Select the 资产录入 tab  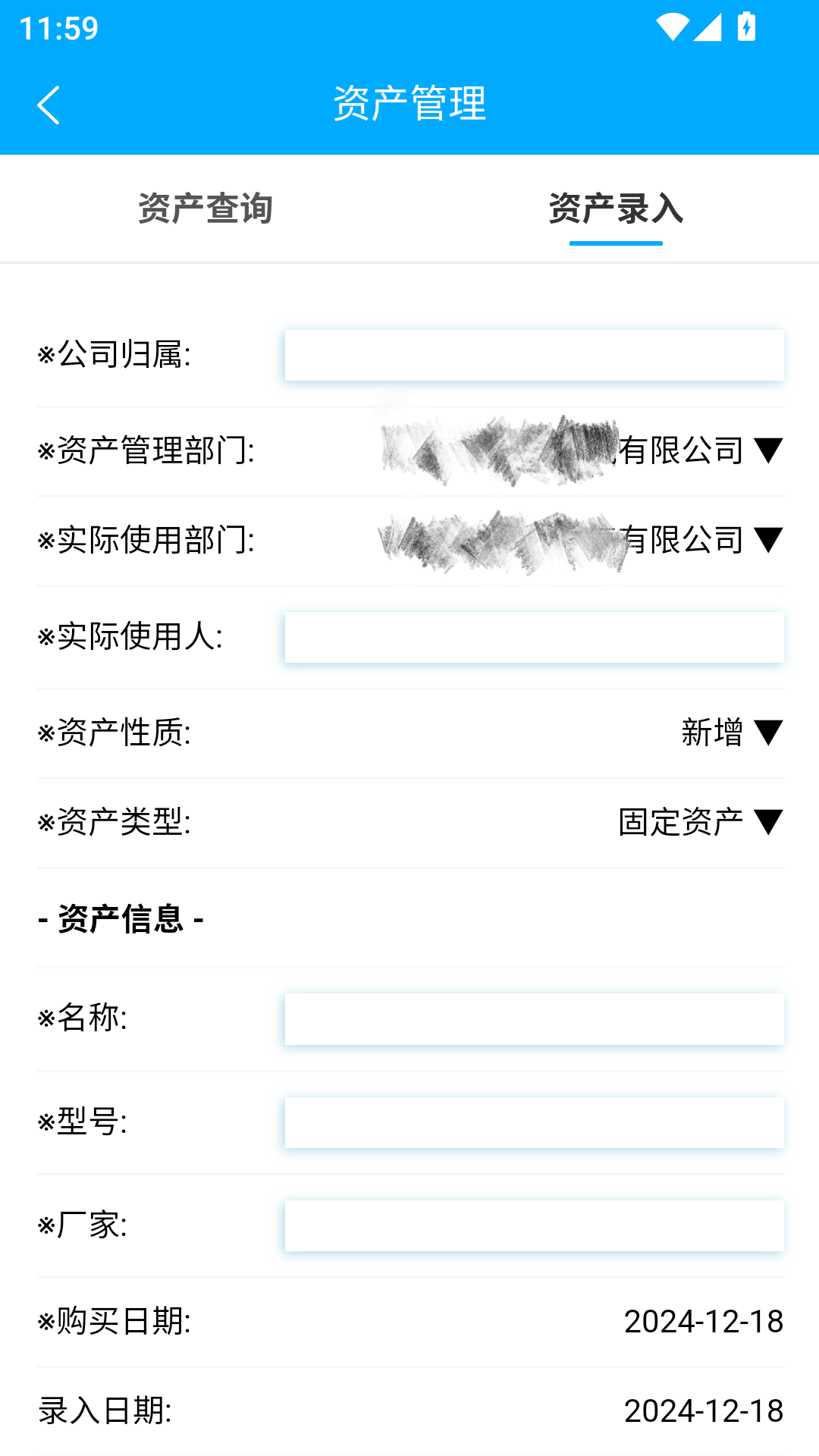click(x=615, y=209)
